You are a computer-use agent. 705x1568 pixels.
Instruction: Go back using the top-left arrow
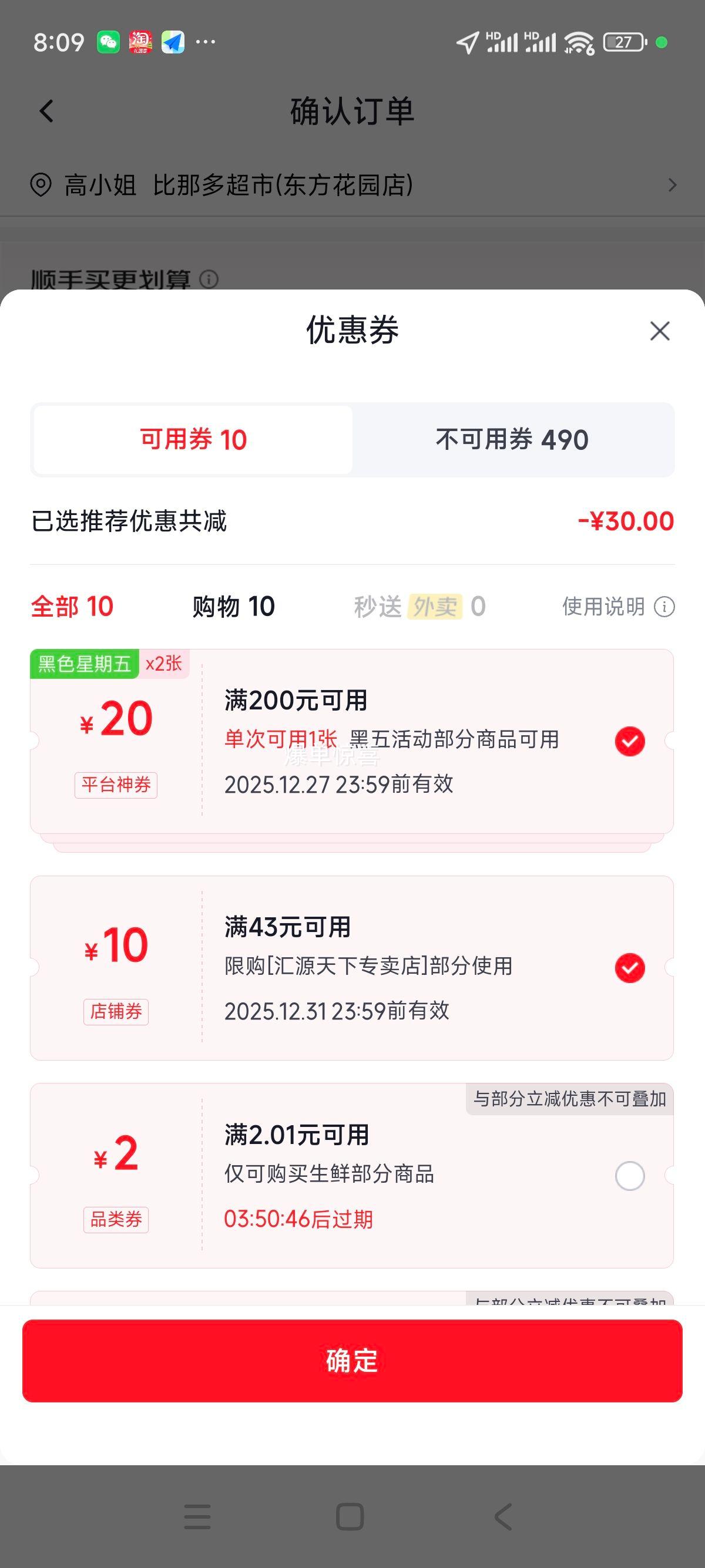pos(45,112)
